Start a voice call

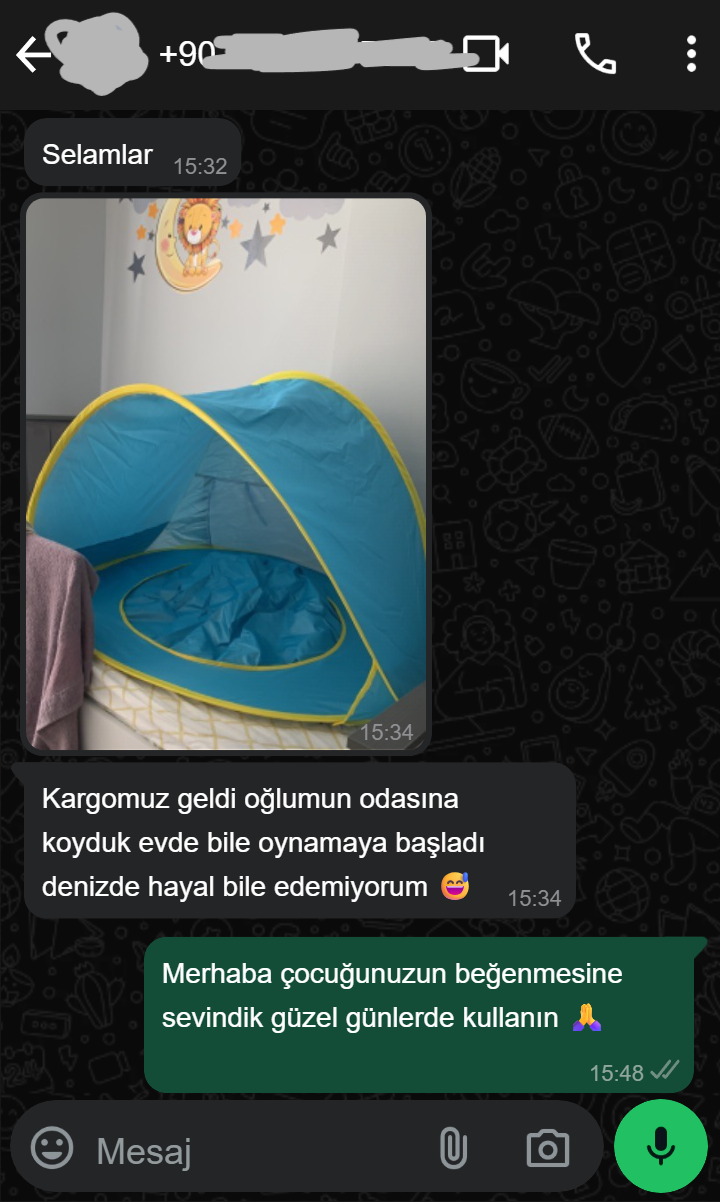(595, 54)
